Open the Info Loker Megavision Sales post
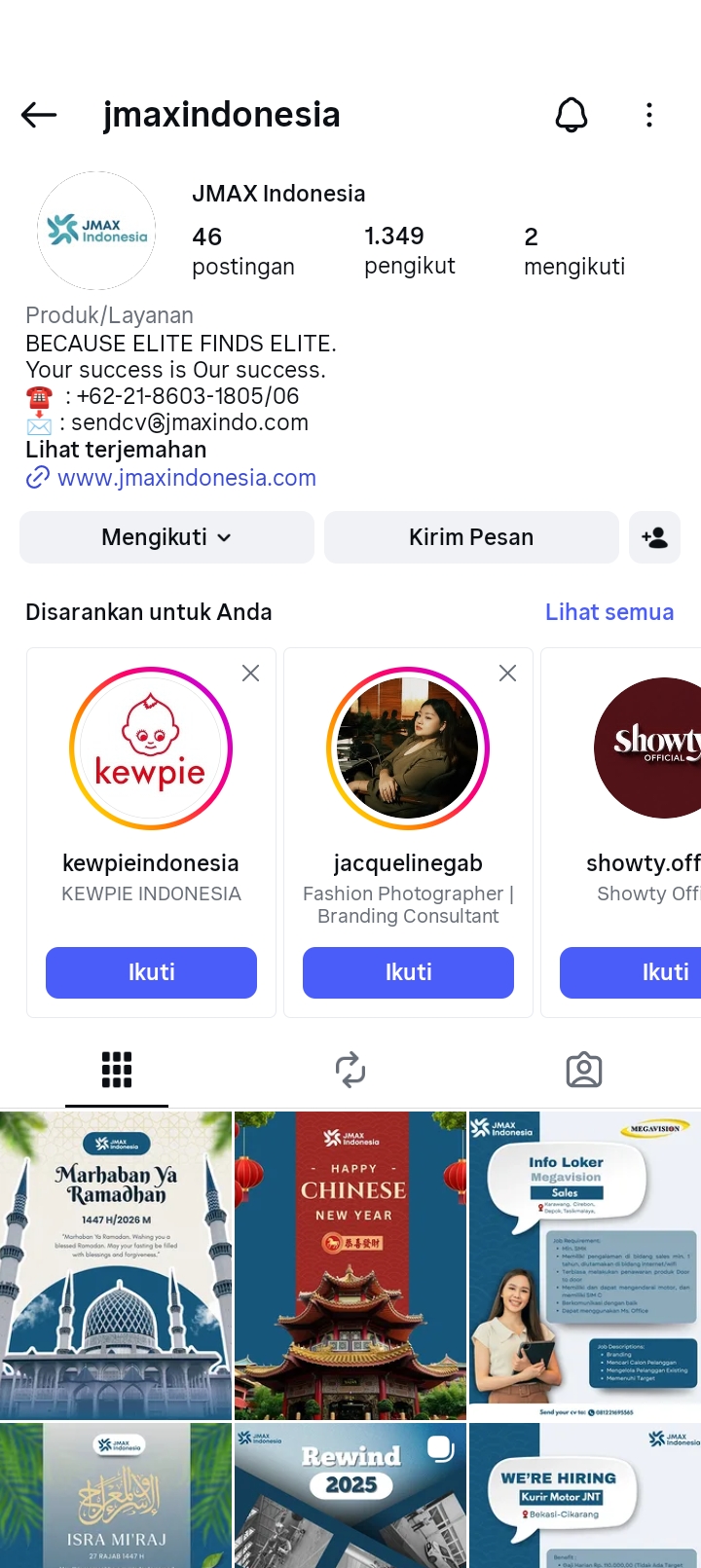The height and width of the screenshot is (1568, 701). tap(584, 1265)
